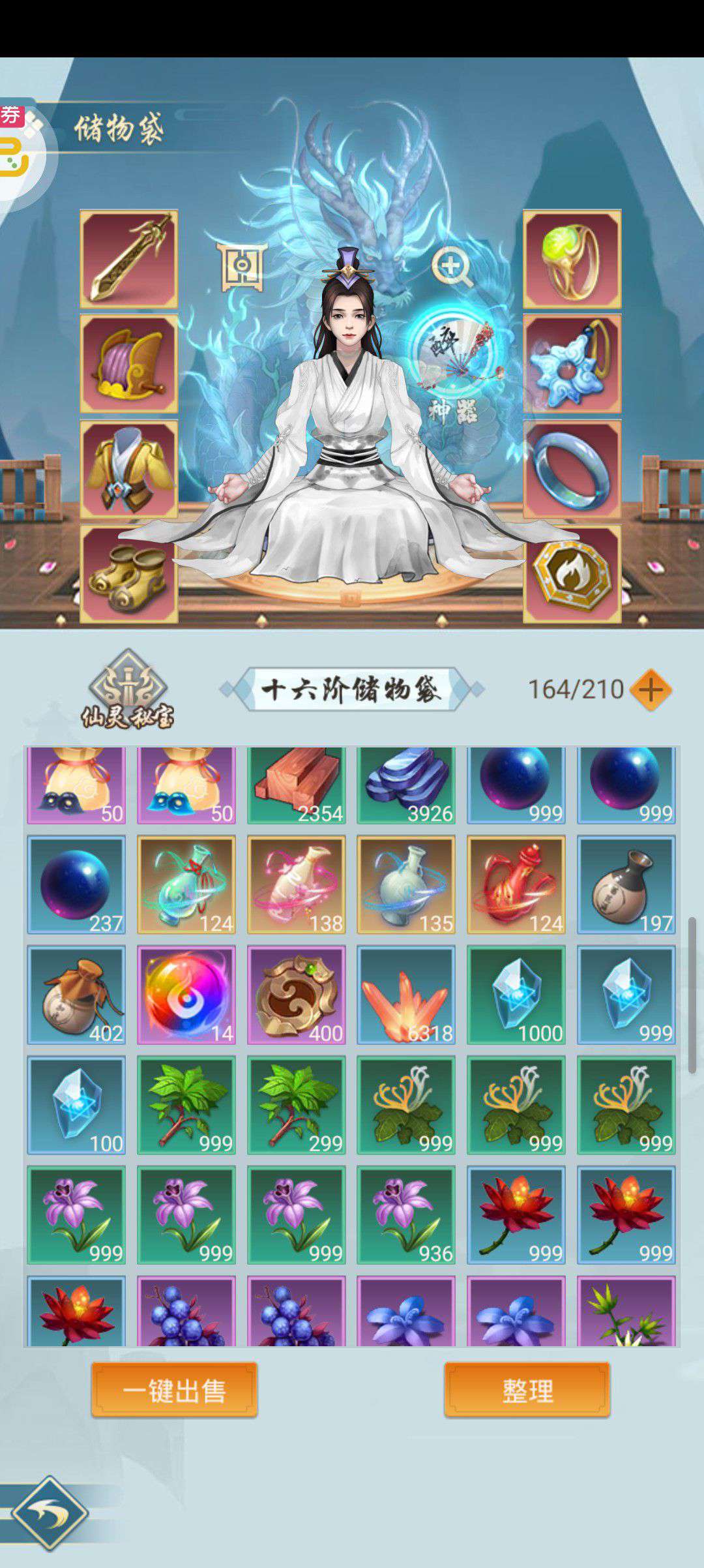Go back with the return arrow
The height and width of the screenshot is (1568, 704).
point(50,1514)
